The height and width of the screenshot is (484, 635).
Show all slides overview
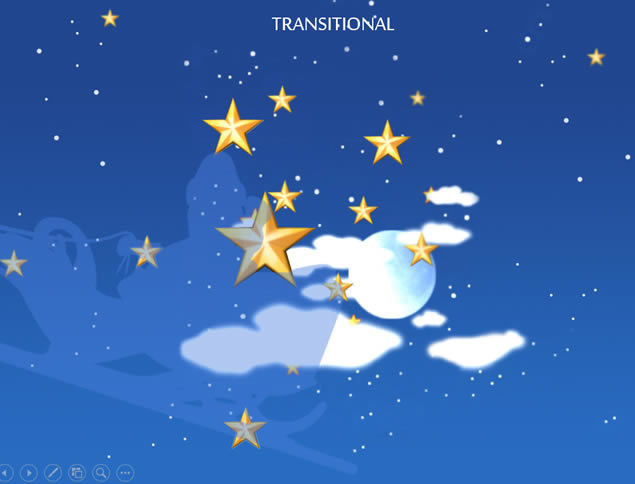[x=77, y=472]
